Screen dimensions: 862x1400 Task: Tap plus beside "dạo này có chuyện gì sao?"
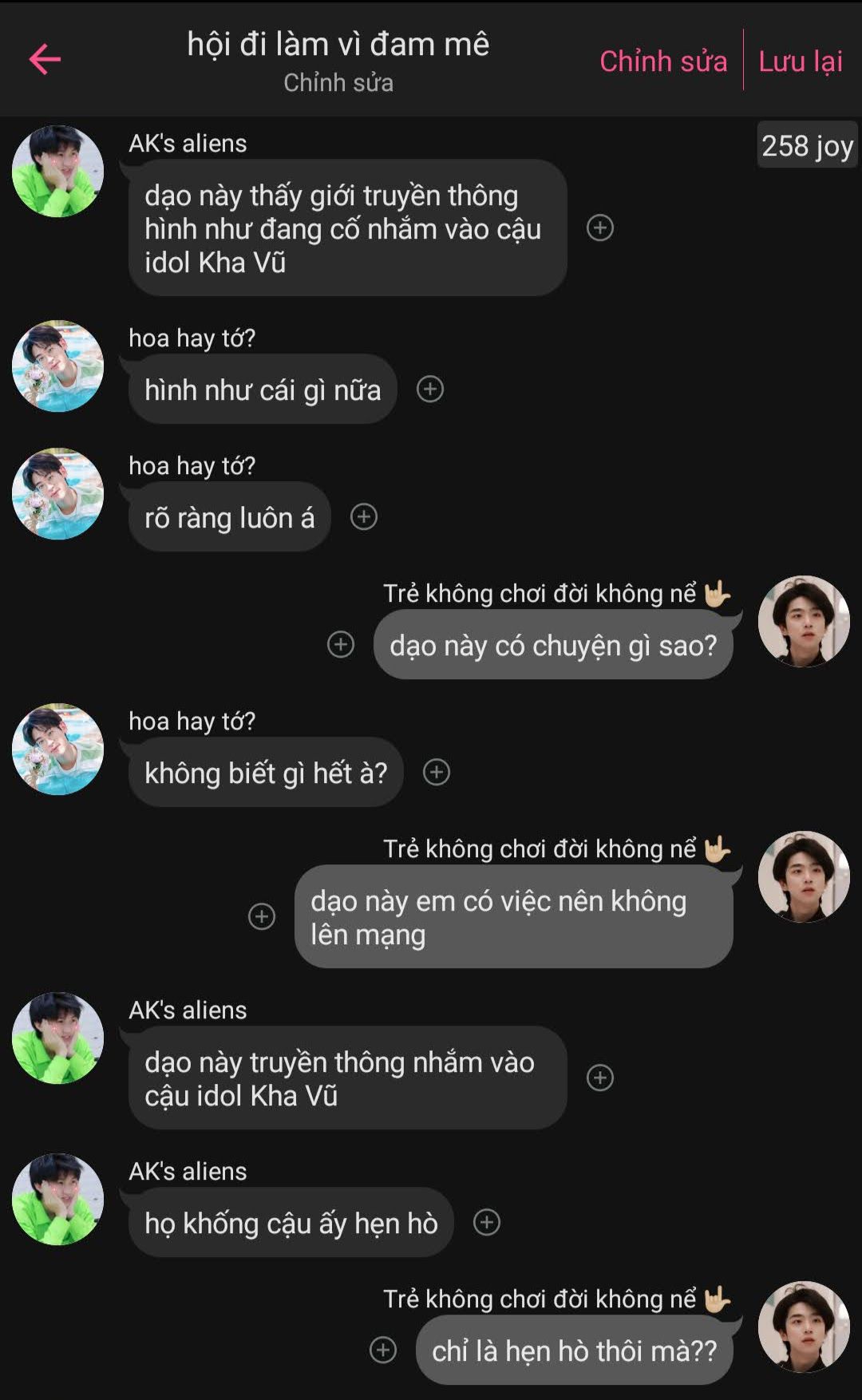tap(341, 644)
